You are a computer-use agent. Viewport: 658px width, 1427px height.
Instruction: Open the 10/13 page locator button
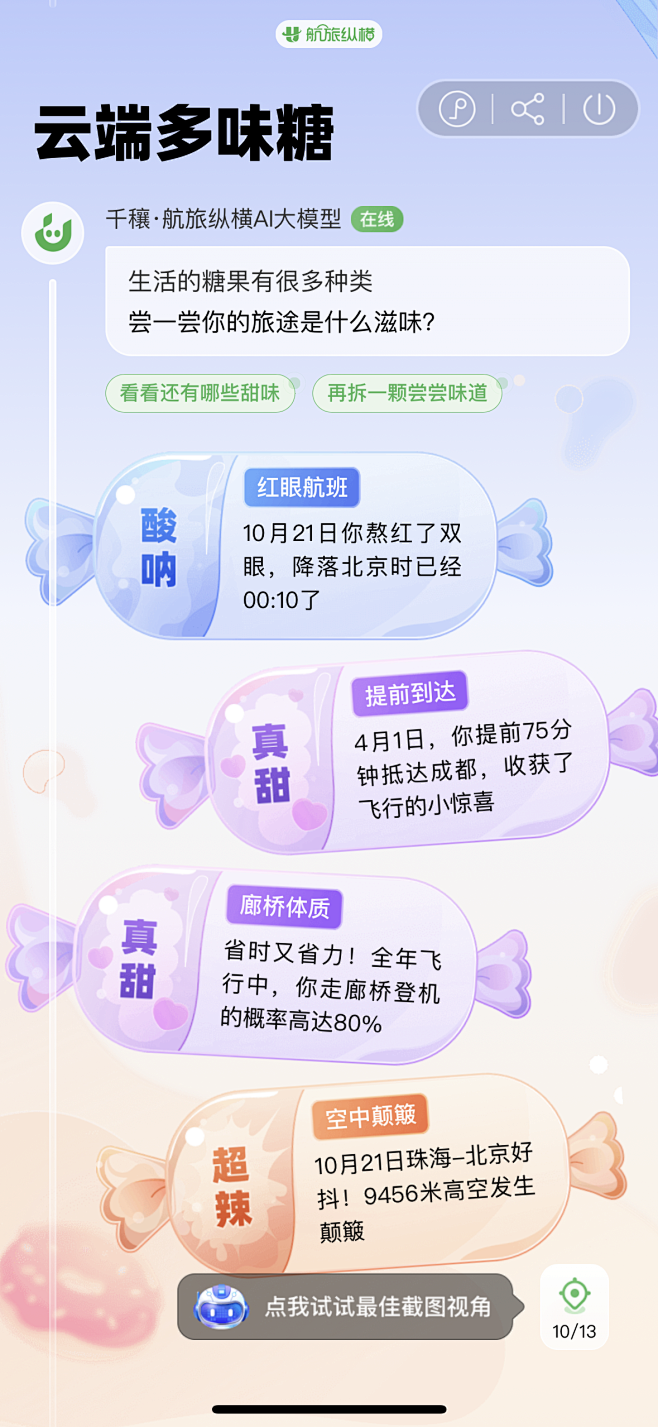[574, 1306]
